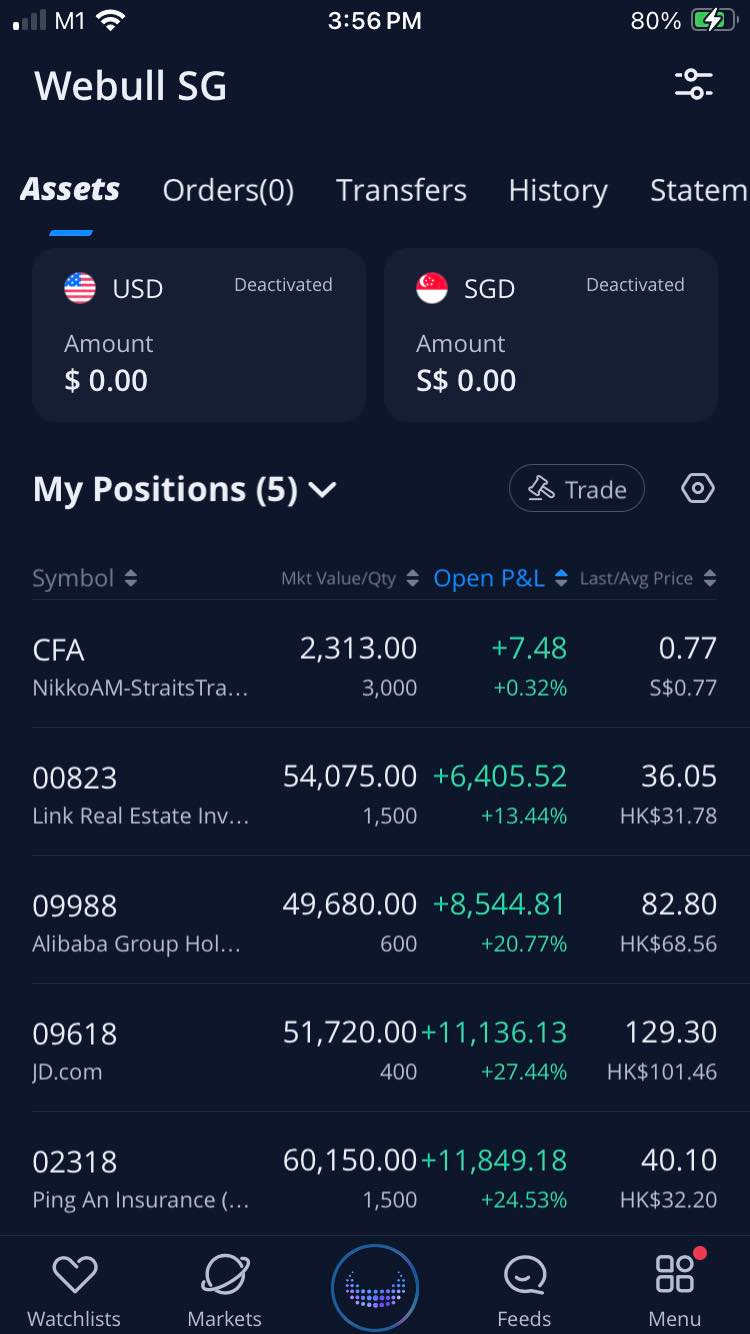The image size is (750, 1334).
Task: Open the deactivated SGD account card
Action: 551,335
